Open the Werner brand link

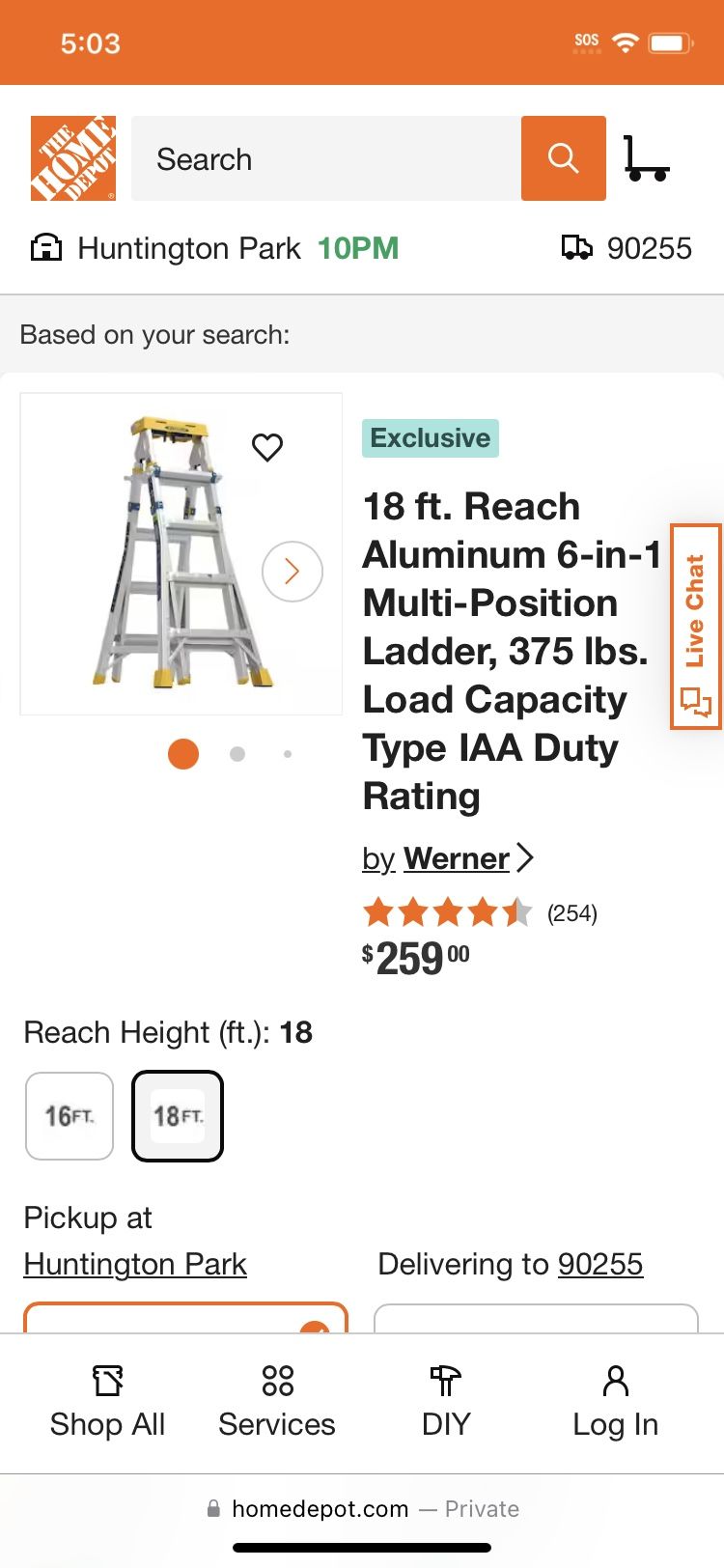tap(456, 858)
